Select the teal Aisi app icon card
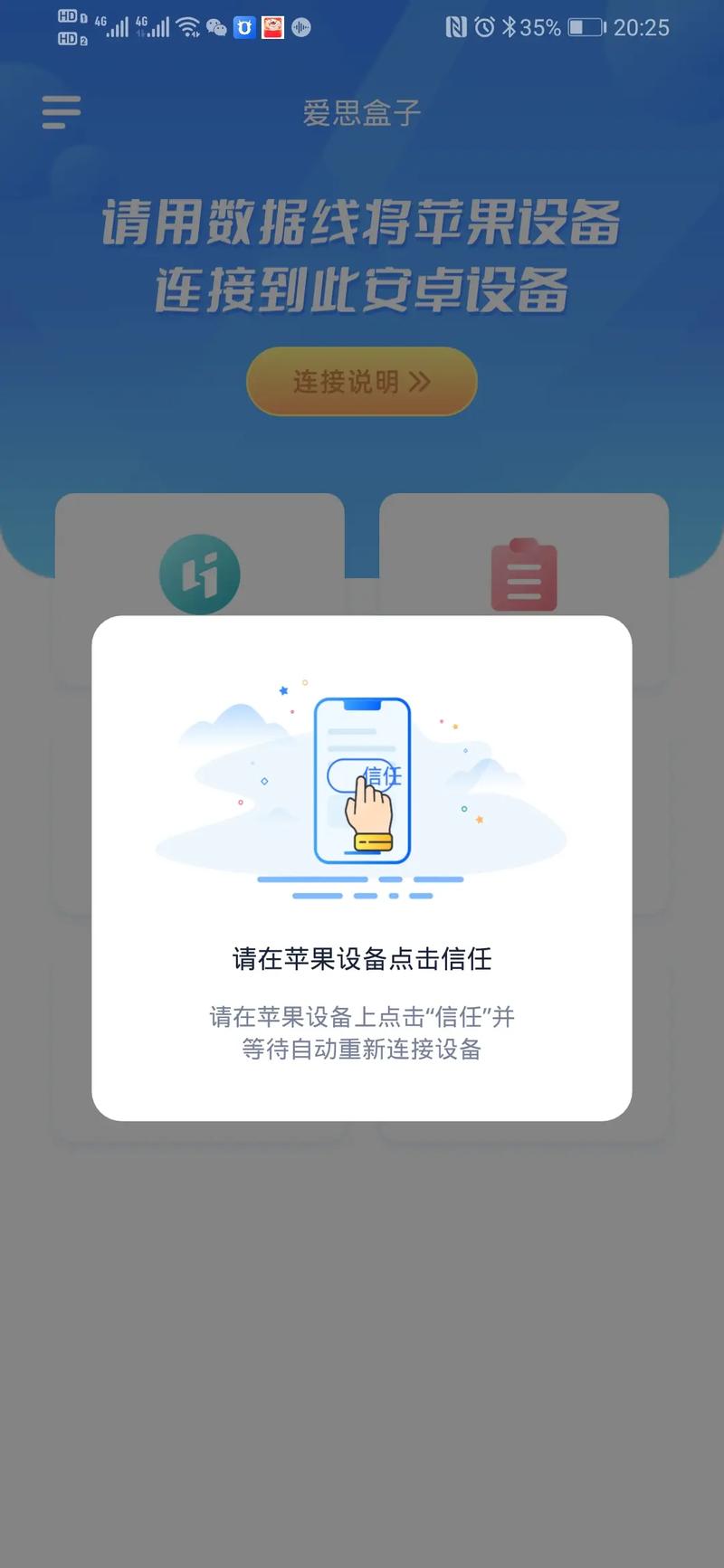The height and width of the screenshot is (1568, 724). (200, 575)
